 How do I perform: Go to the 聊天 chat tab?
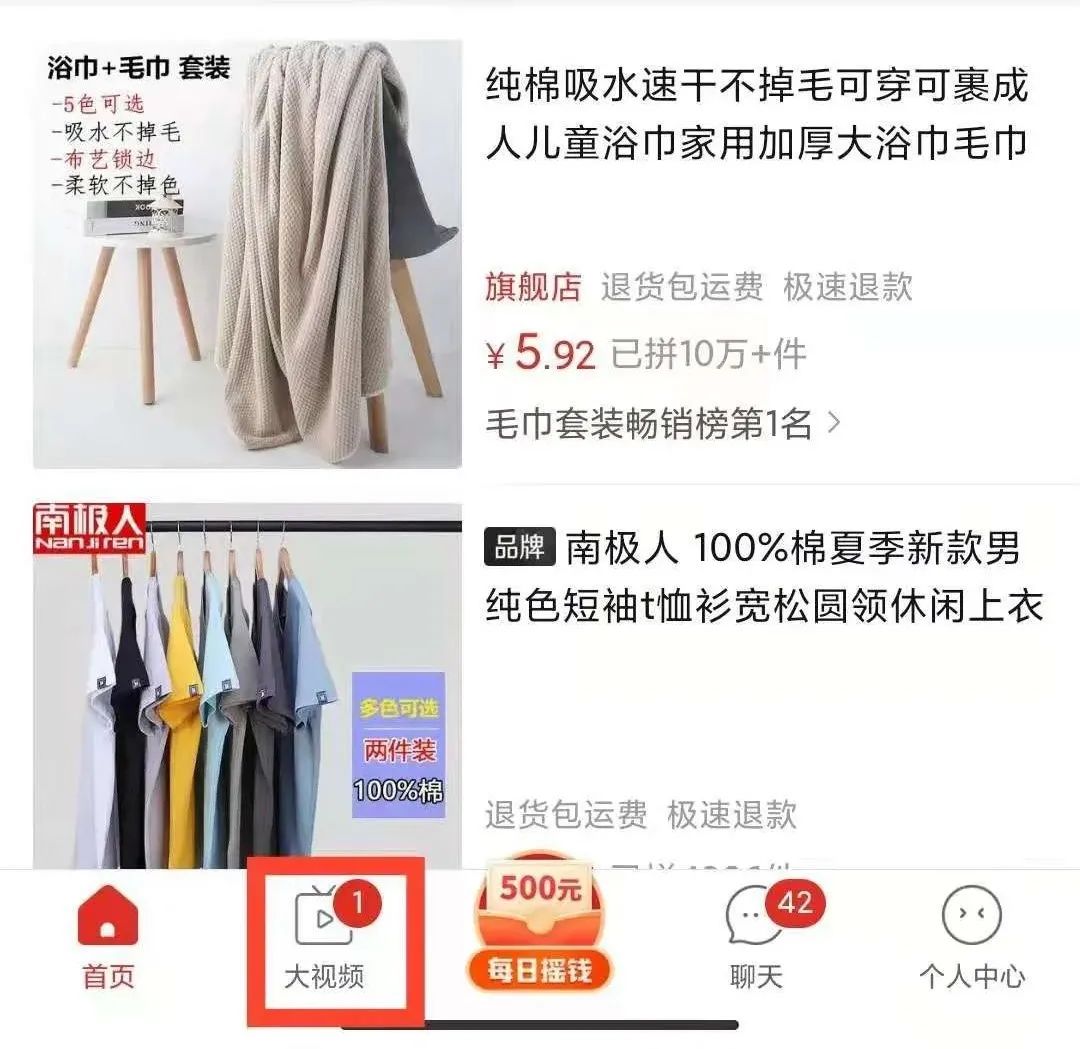pyautogui.click(x=756, y=940)
